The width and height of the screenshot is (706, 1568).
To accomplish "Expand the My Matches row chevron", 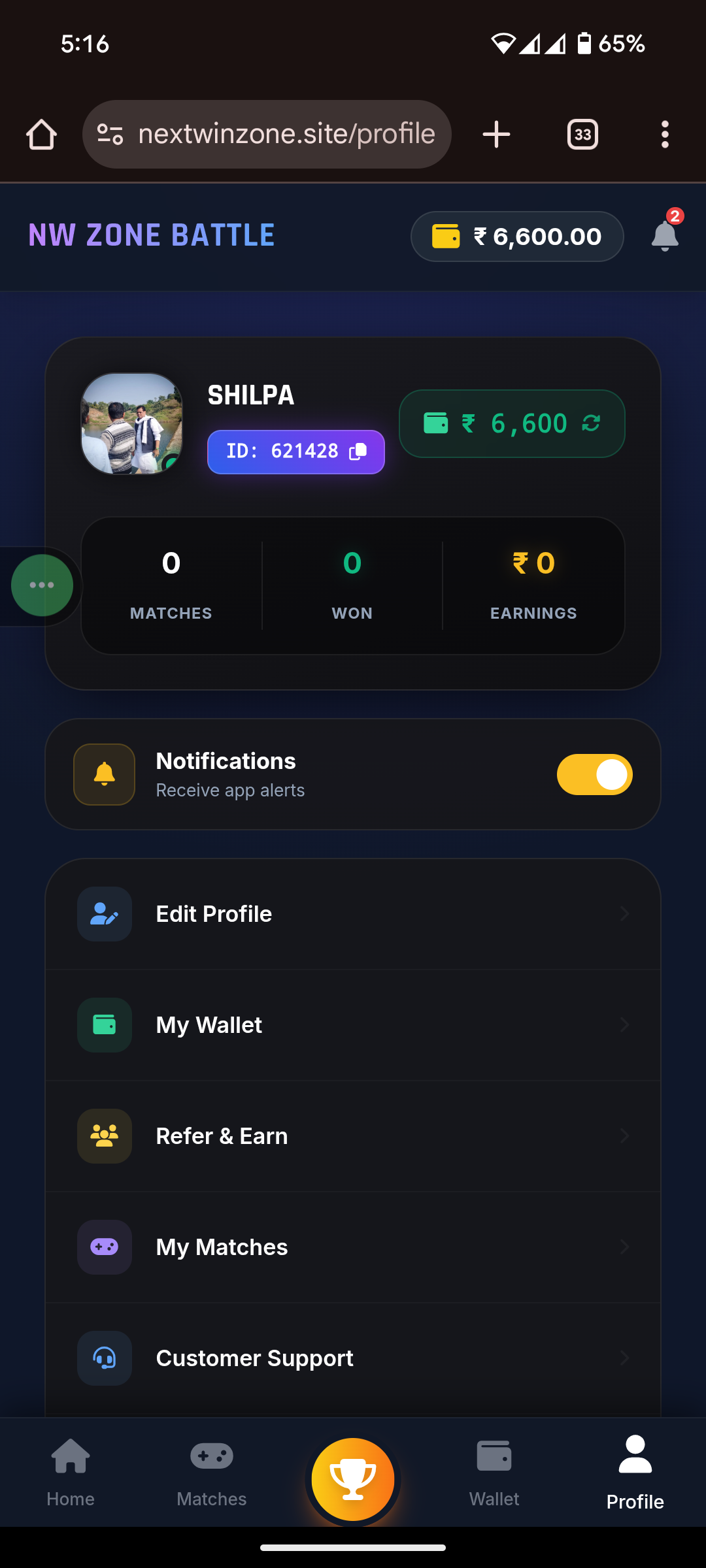I will (x=626, y=1247).
